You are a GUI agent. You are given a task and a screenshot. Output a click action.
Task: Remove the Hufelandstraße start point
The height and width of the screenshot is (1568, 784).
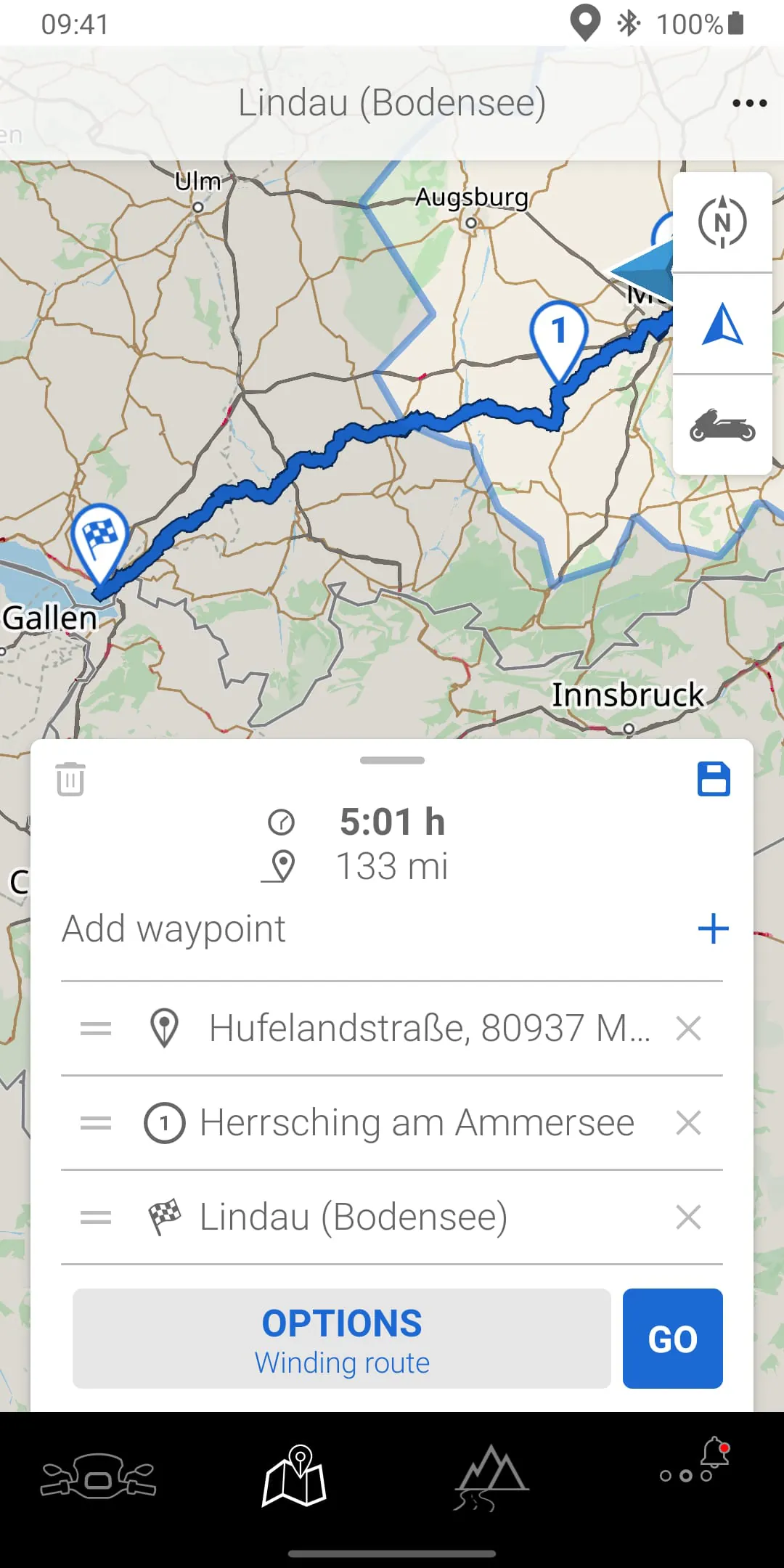[688, 1028]
